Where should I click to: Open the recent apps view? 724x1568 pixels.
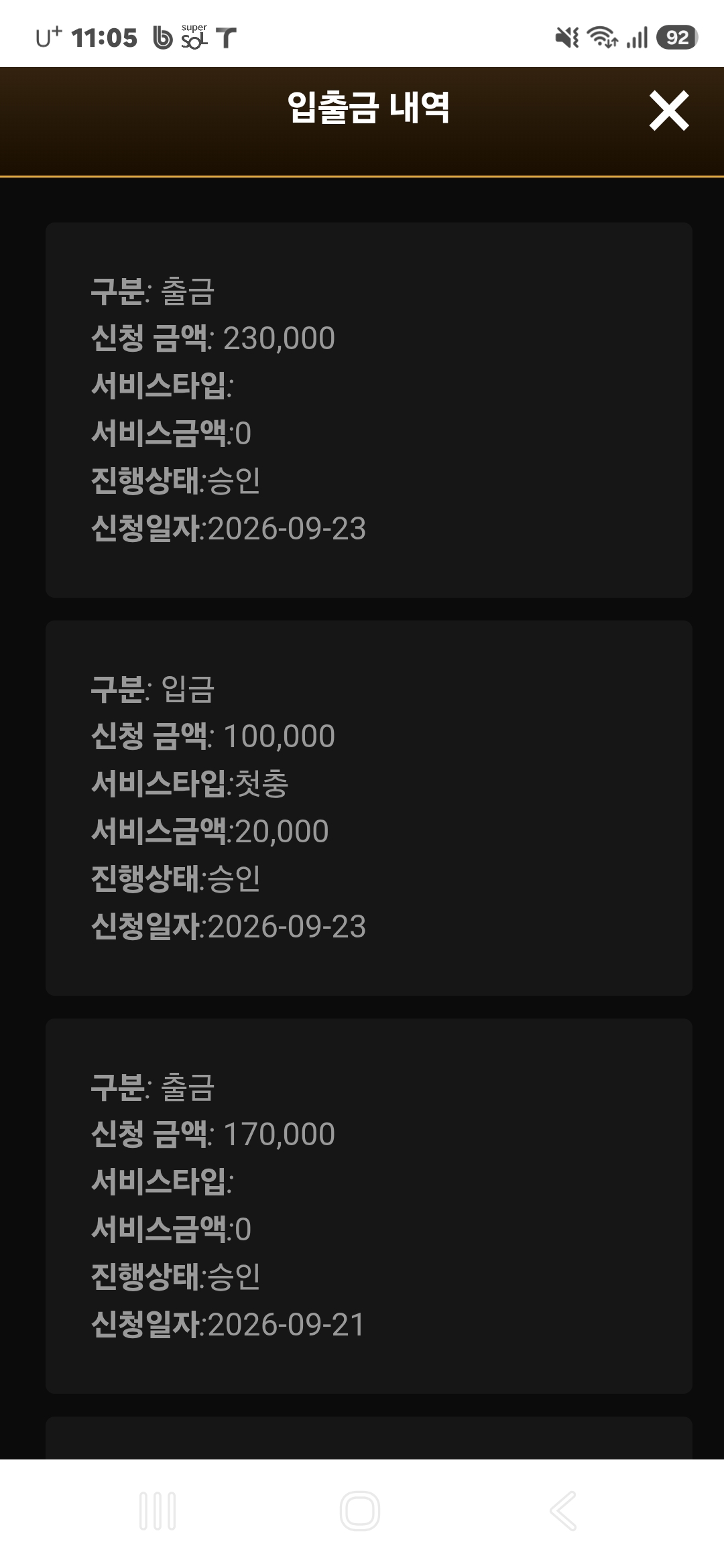[x=158, y=1511]
